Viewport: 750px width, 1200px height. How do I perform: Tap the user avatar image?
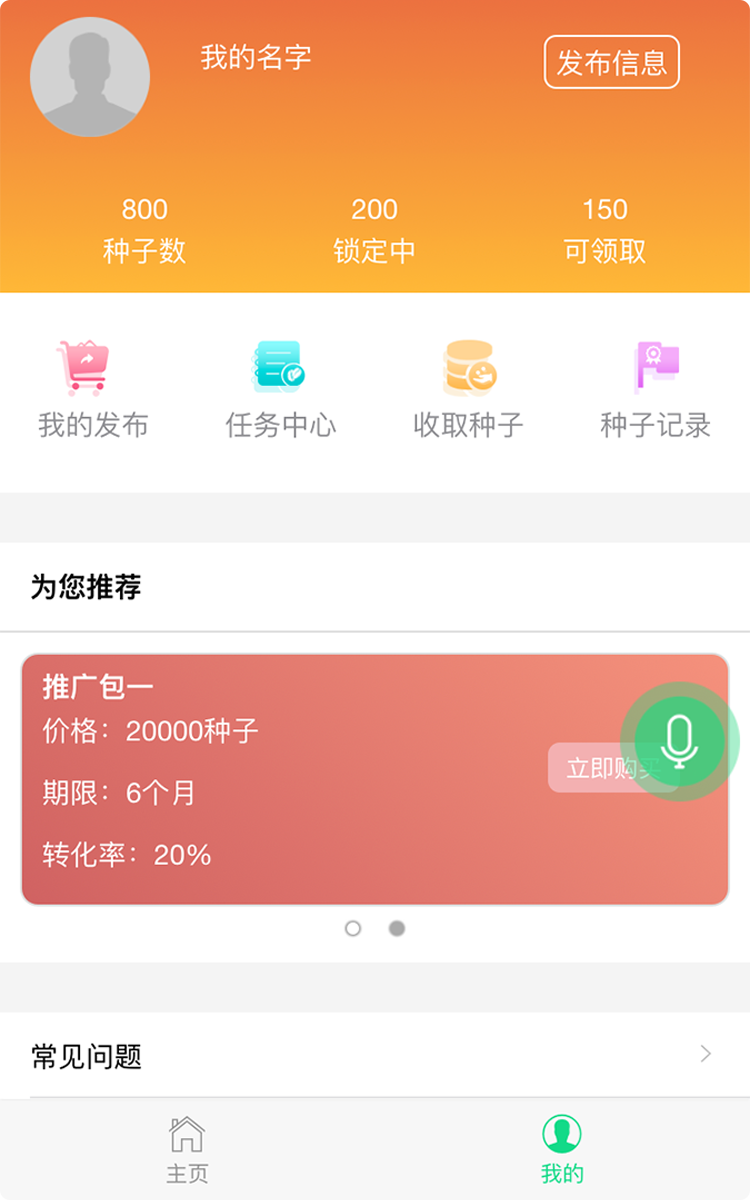pyautogui.click(x=90, y=76)
